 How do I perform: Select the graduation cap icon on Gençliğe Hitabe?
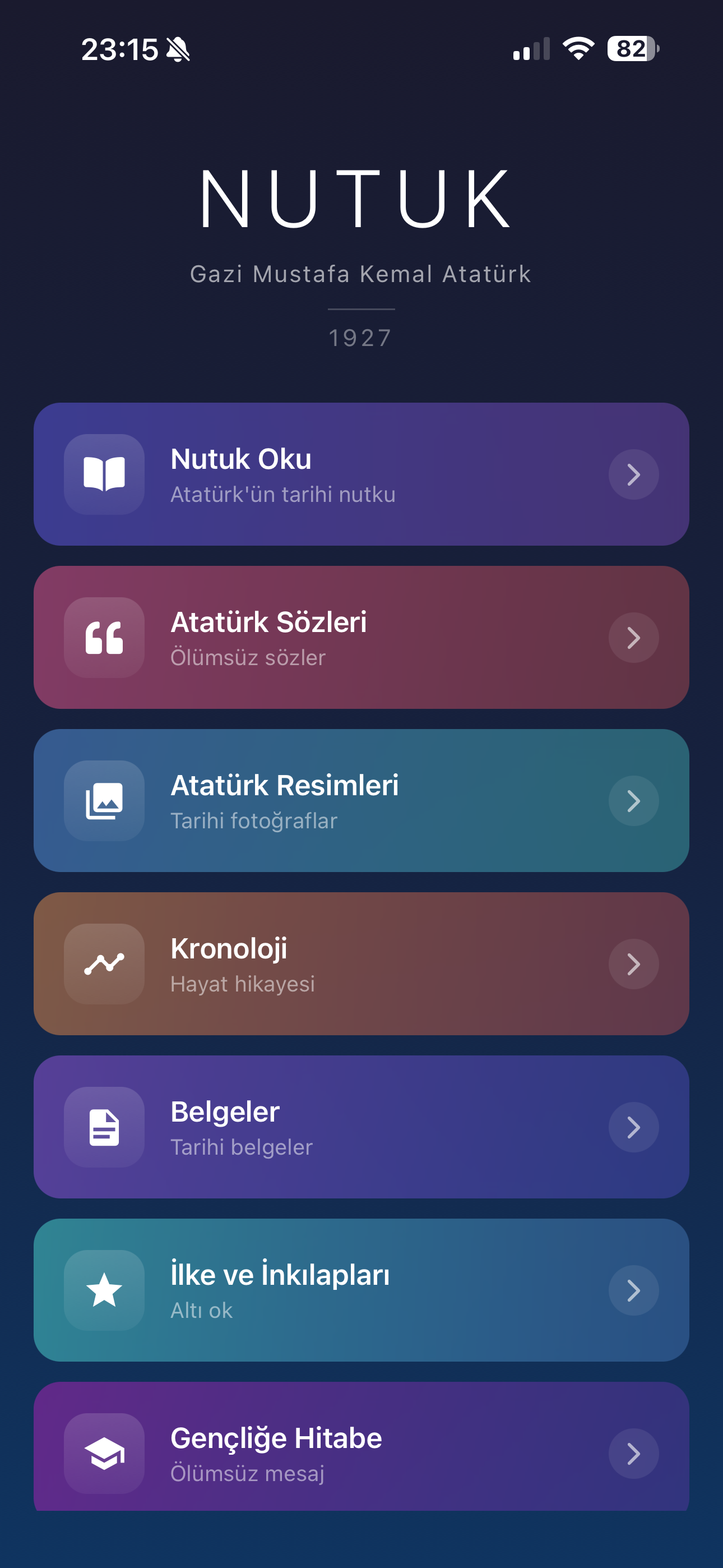coord(104,1453)
